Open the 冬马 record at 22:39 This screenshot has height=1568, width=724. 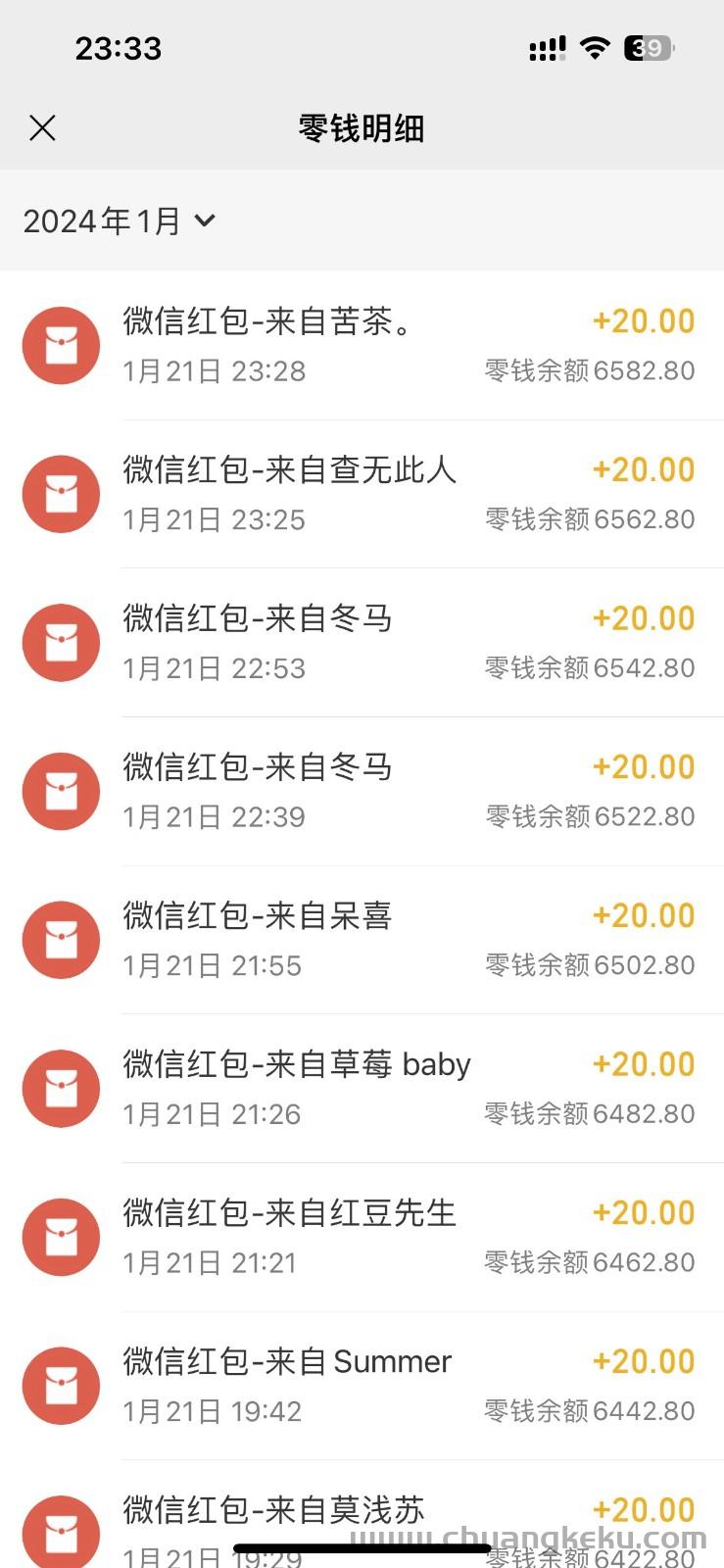coord(362,792)
